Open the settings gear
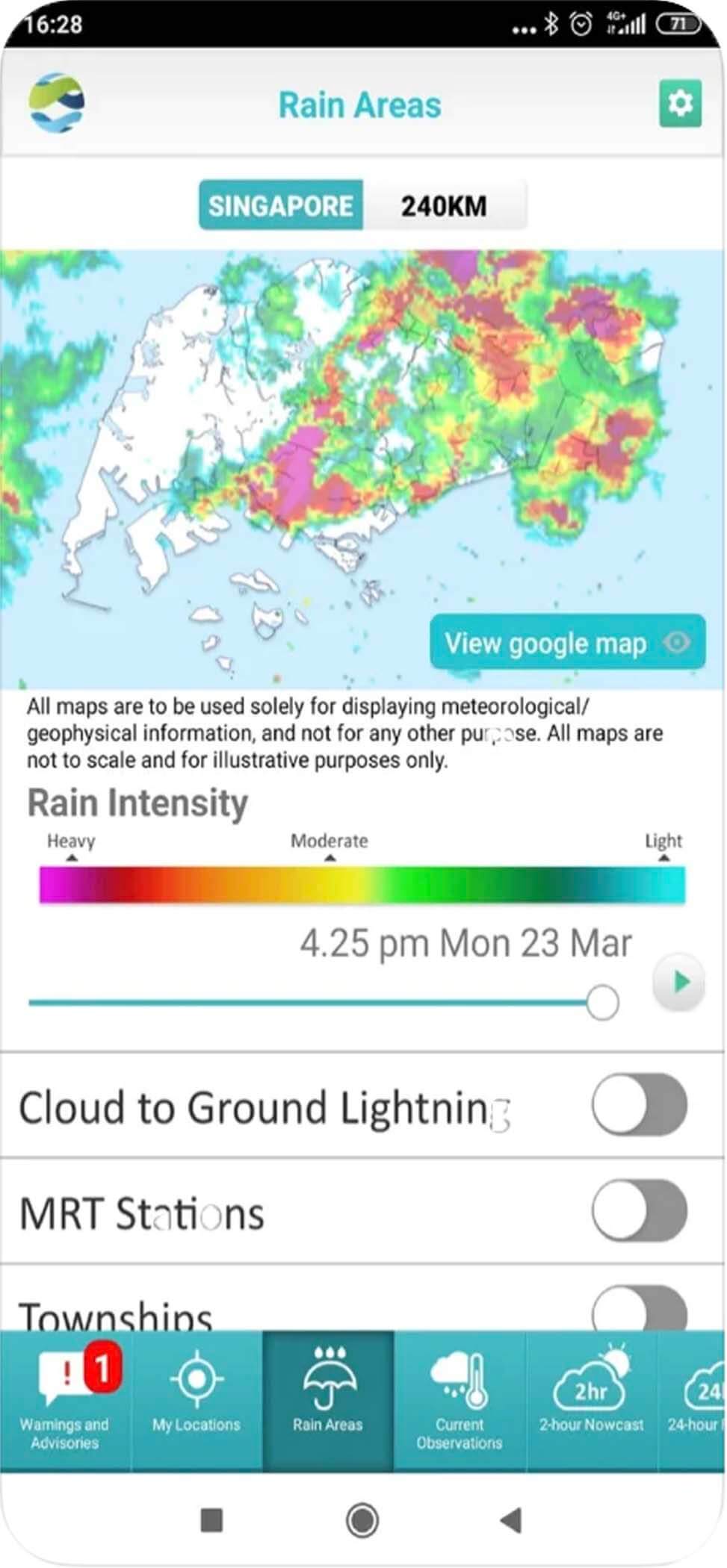Screen dimensions: 727x1568 coord(680,103)
